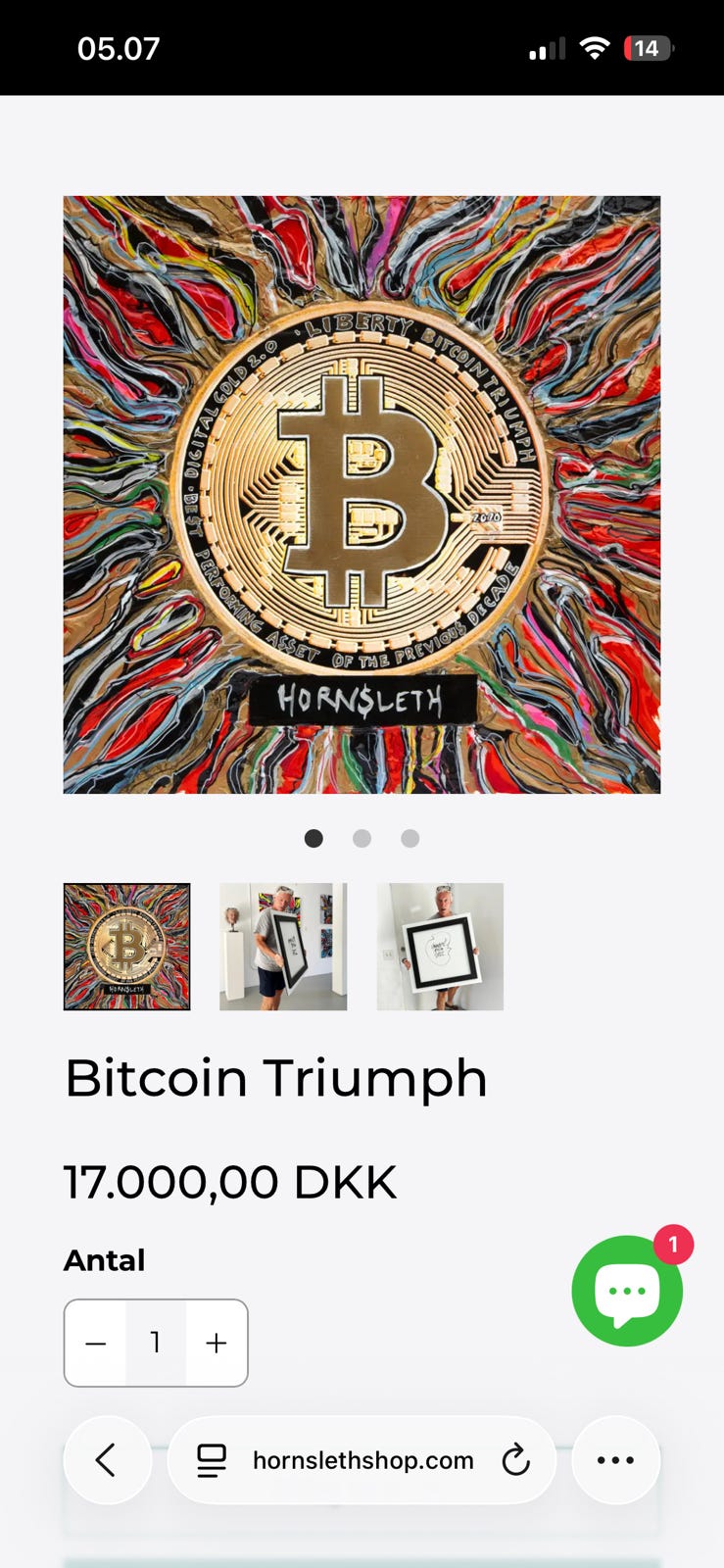Image resolution: width=724 pixels, height=1568 pixels.
Task: Jump to second image via pagination dot
Action: (362, 838)
